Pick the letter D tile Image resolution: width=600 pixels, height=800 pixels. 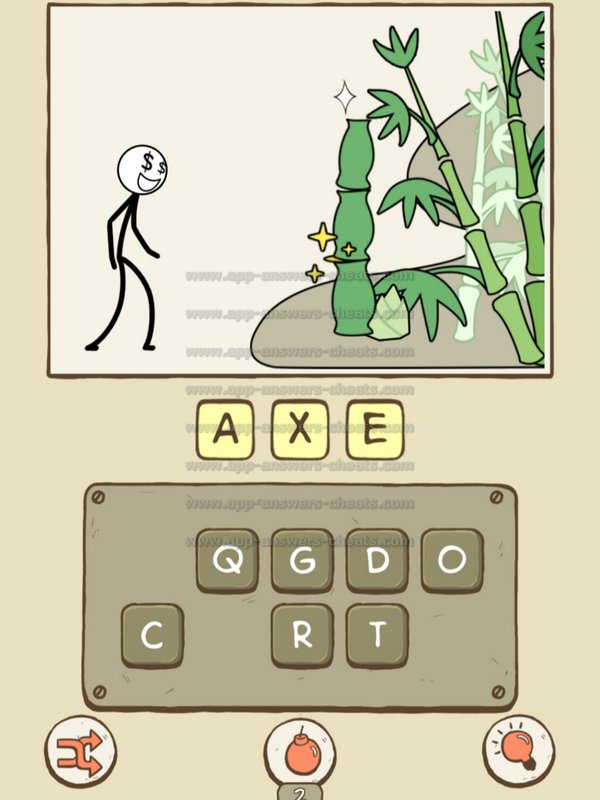tap(377, 561)
